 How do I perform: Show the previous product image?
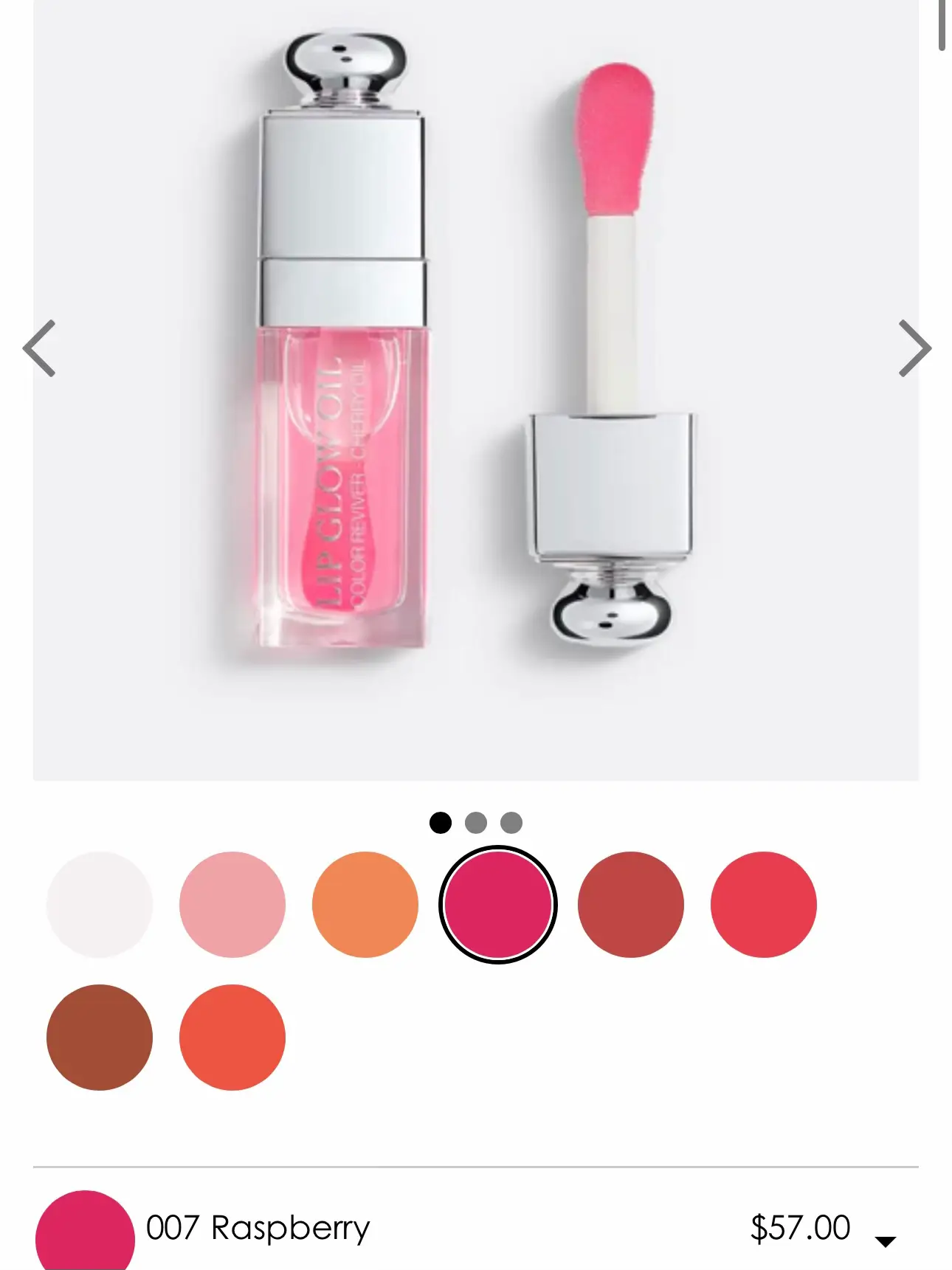39,348
